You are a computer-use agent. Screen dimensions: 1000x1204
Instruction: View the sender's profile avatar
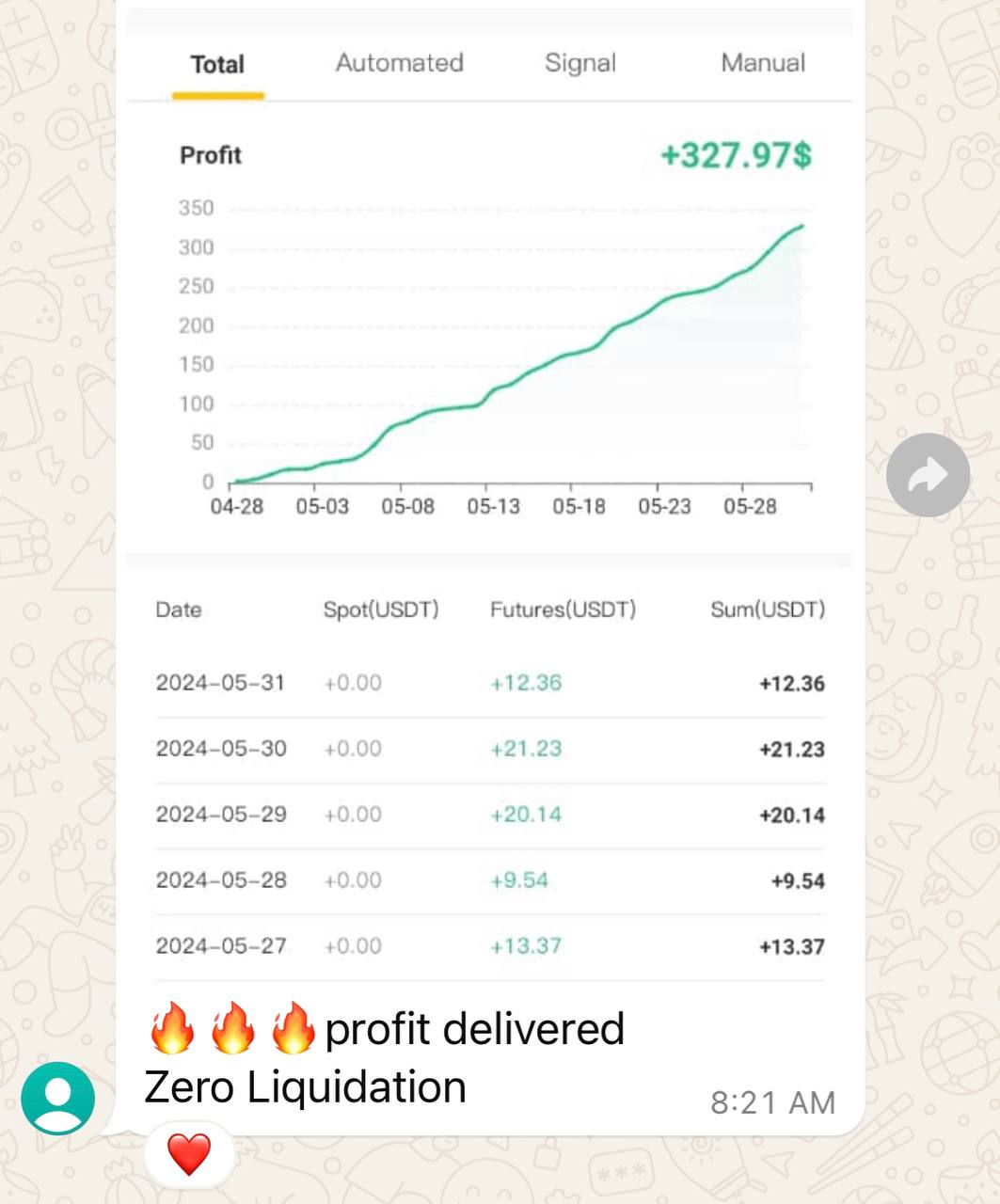pos(58,1098)
